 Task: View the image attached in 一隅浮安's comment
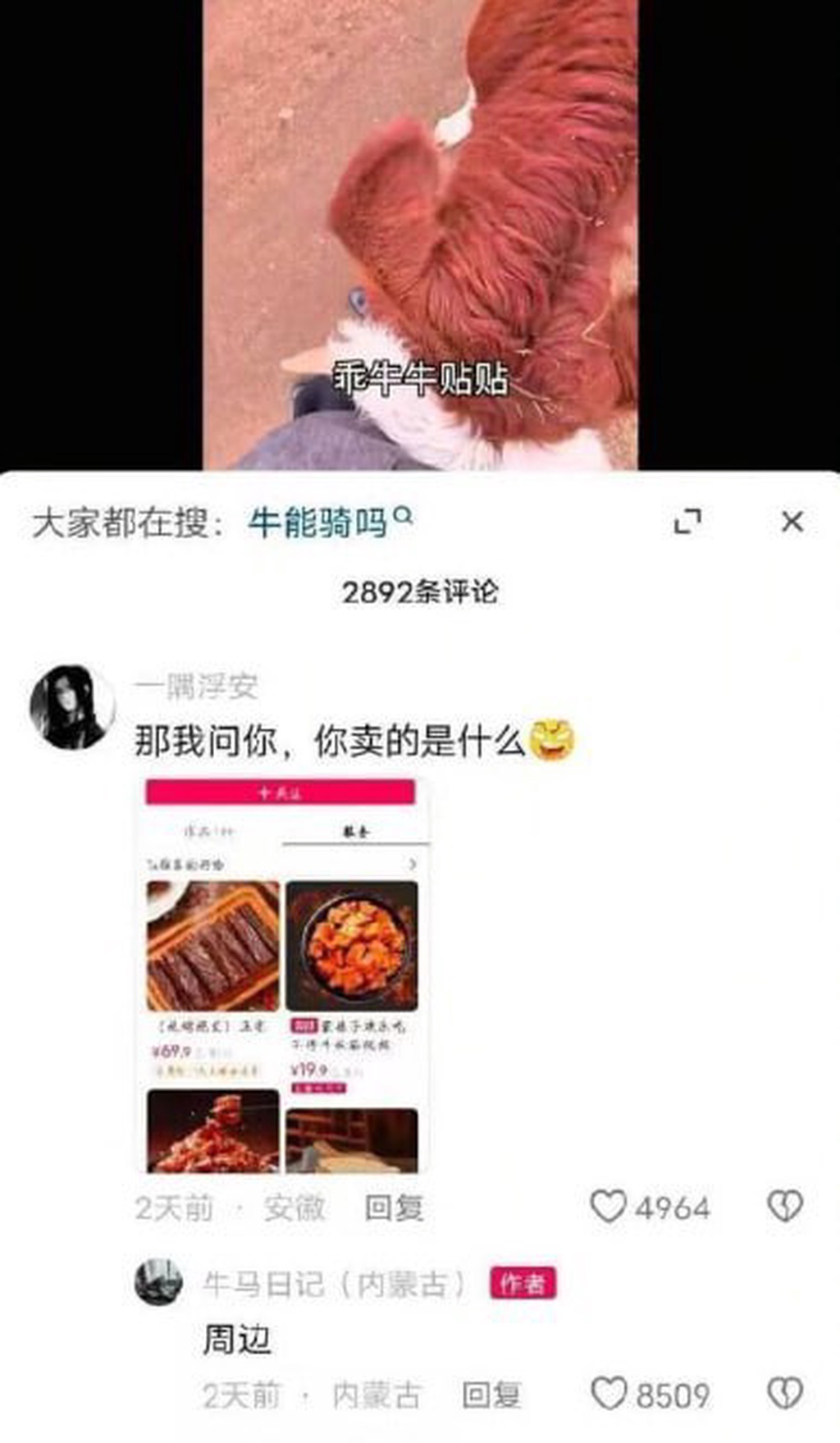[x=283, y=976]
